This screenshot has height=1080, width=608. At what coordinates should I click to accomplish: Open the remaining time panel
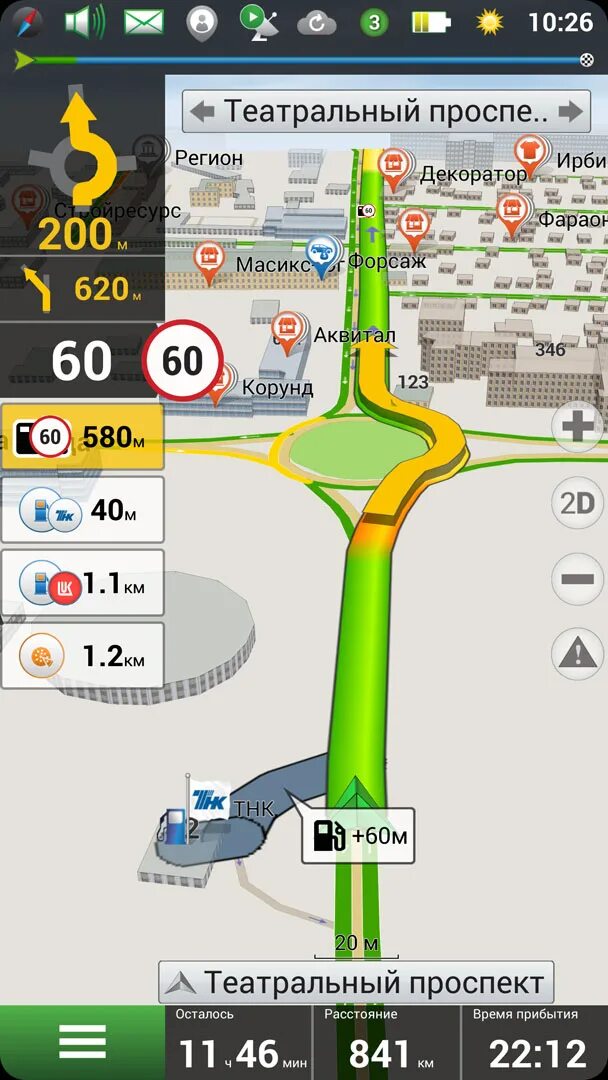pos(239,1043)
